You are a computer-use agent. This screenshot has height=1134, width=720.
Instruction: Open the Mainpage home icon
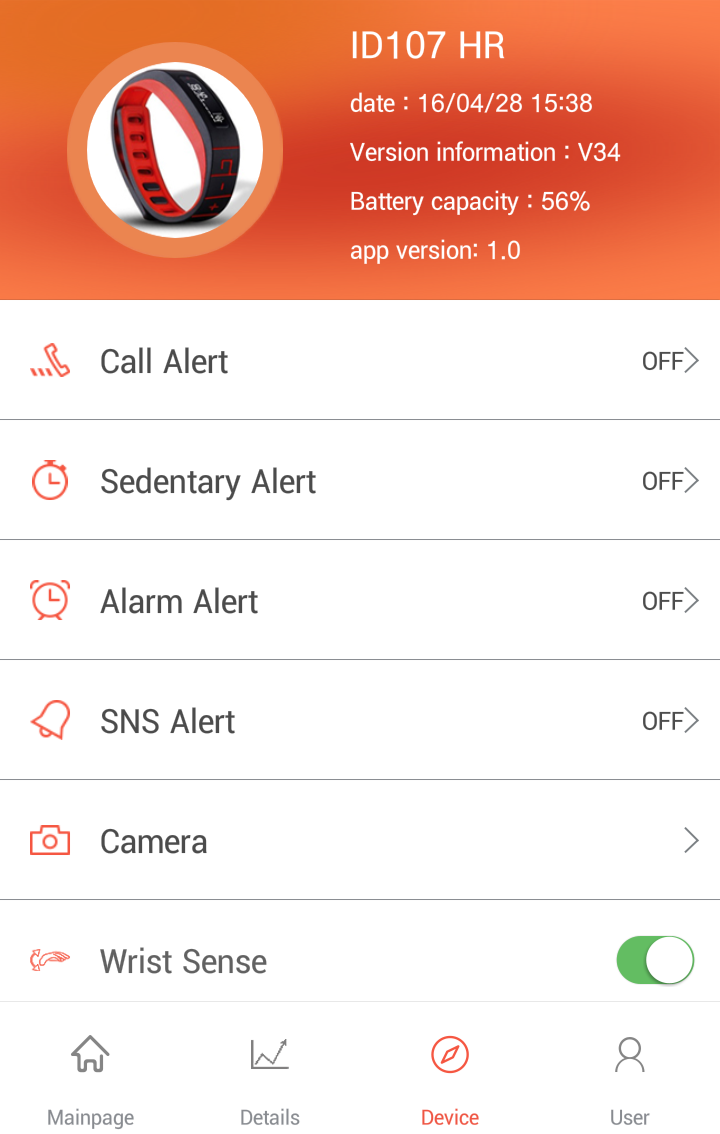tap(90, 1053)
